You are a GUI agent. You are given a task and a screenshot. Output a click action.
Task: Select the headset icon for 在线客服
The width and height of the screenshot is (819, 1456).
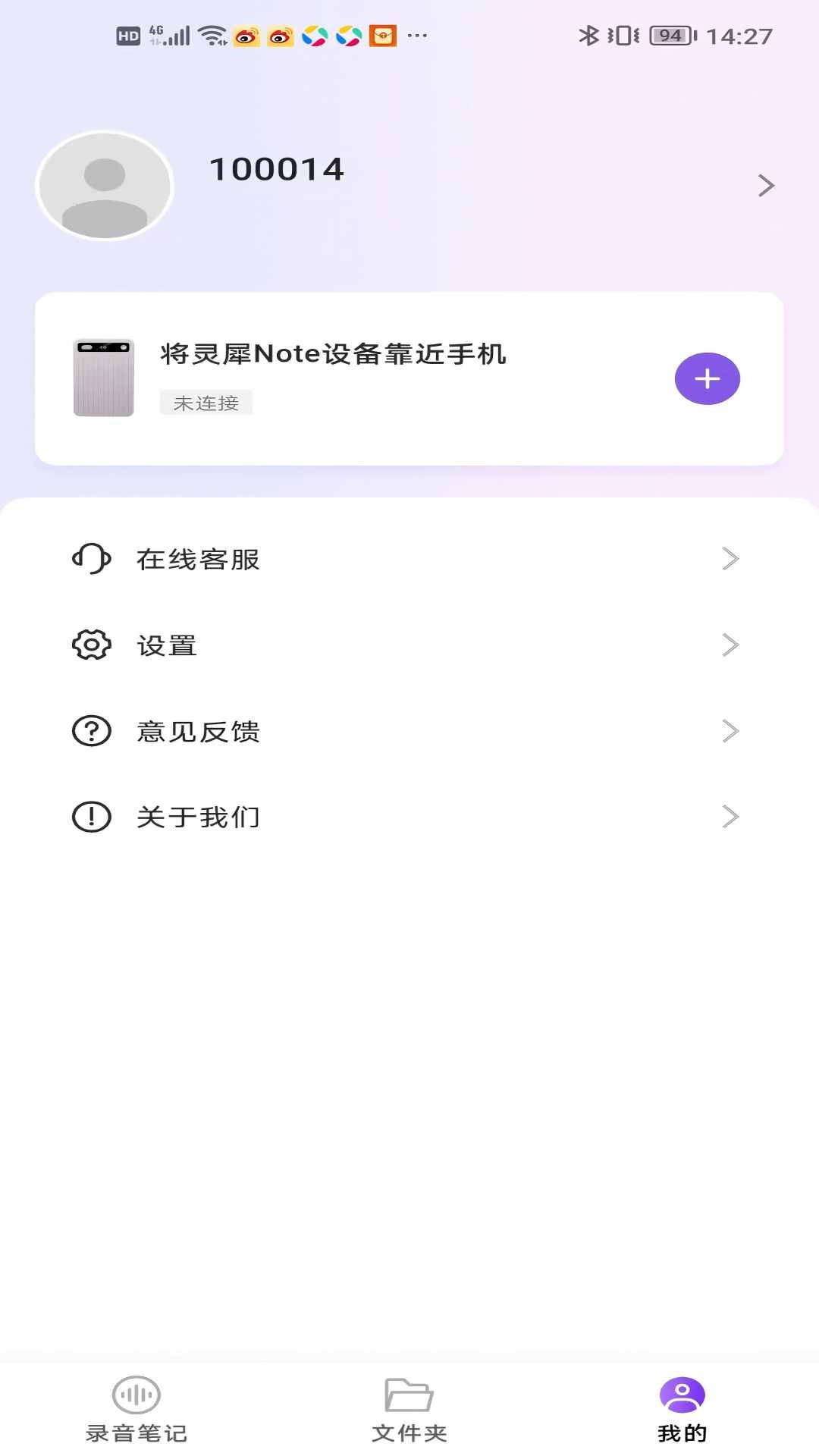coord(90,559)
